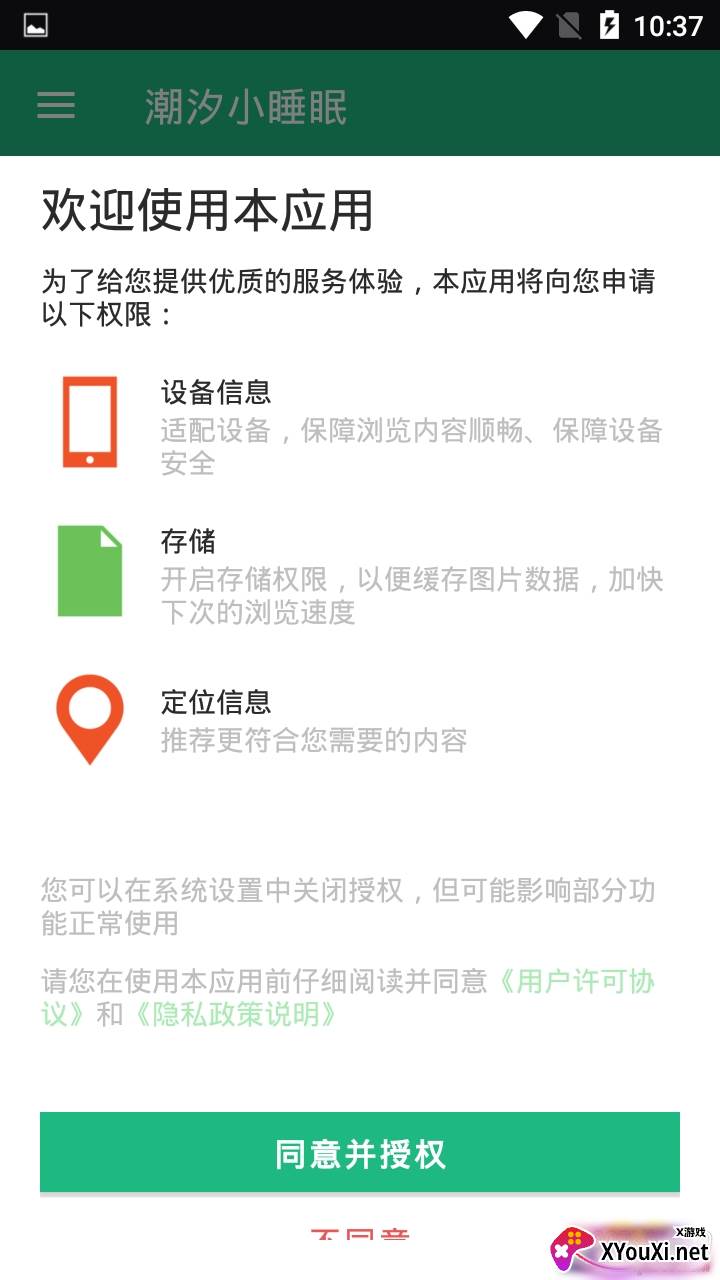Open the hamburger drawer menu
Viewport: 720px width, 1280px height.
(x=56, y=105)
